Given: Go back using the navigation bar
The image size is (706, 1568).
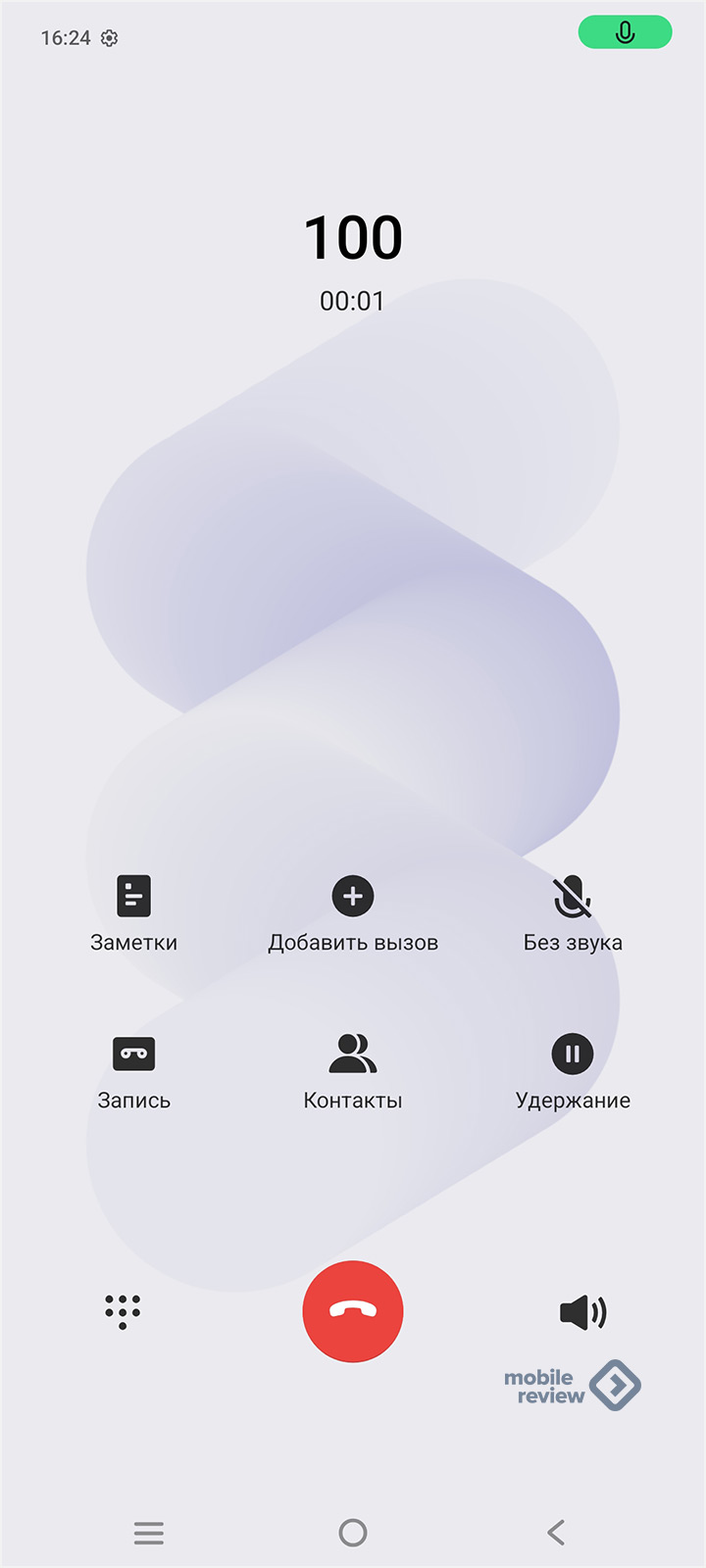Looking at the screenshot, I should point(556,1532).
